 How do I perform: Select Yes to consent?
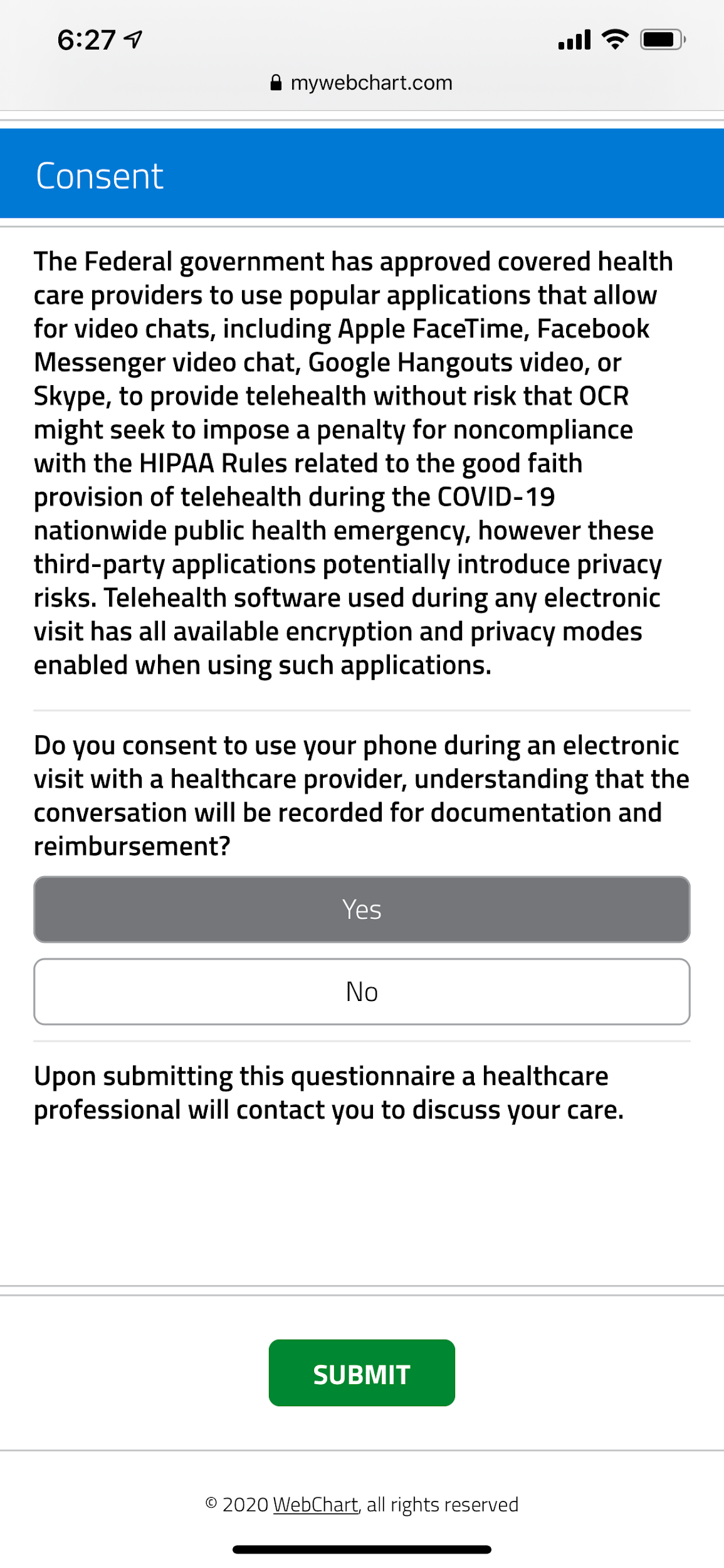[x=362, y=909]
